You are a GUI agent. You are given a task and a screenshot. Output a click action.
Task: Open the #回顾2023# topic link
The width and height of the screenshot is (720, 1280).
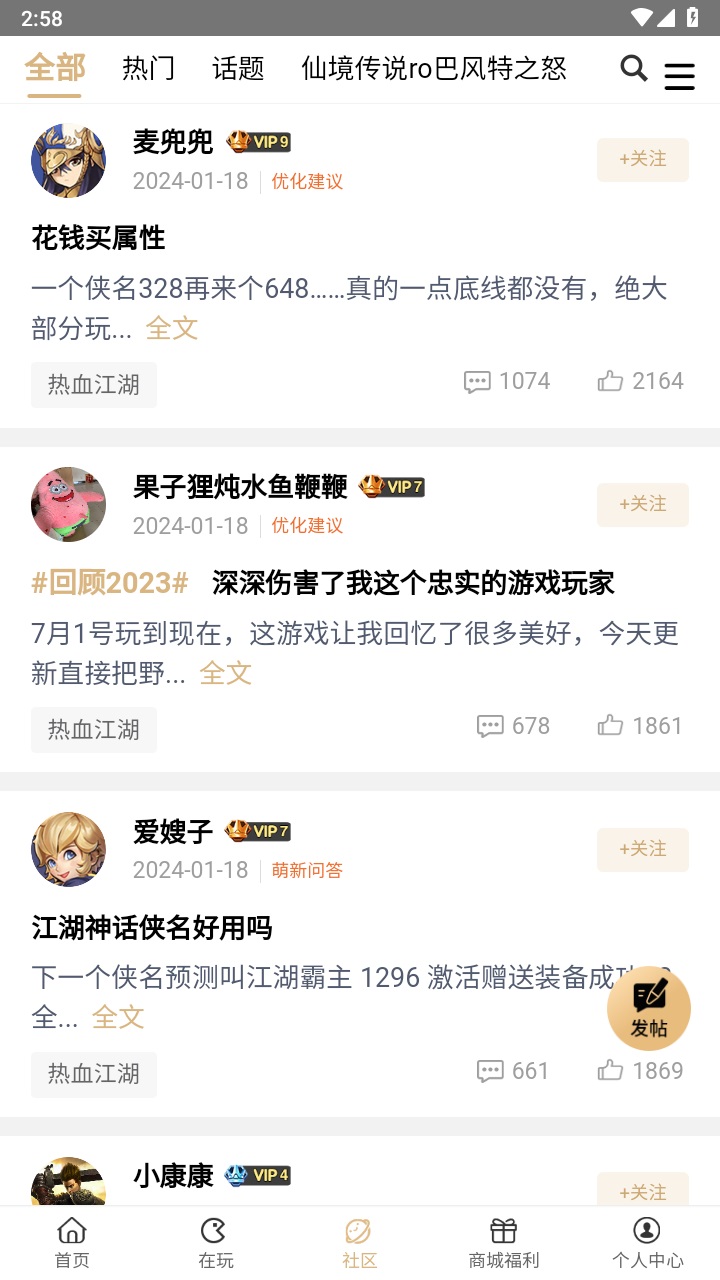click(111, 582)
